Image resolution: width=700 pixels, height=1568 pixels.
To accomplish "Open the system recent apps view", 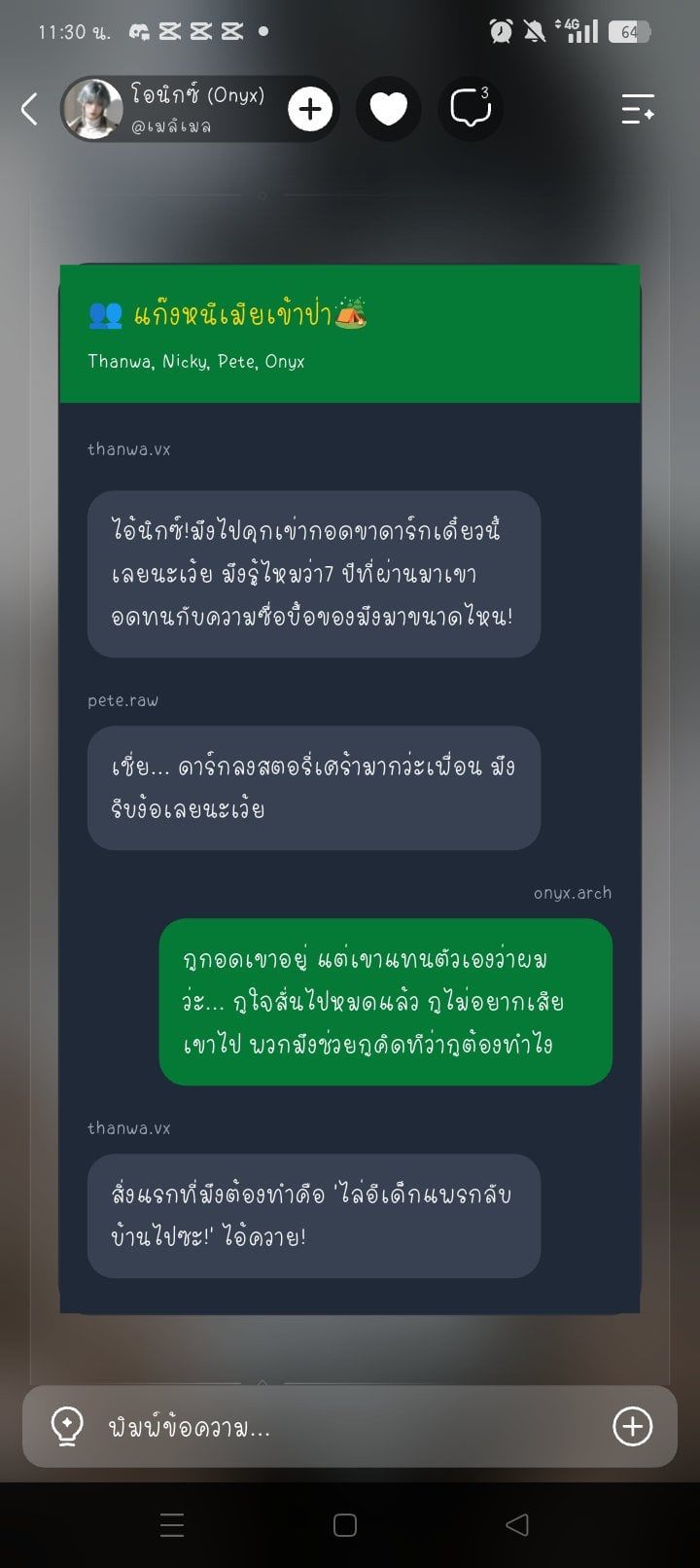I will tap(172, 1525).
